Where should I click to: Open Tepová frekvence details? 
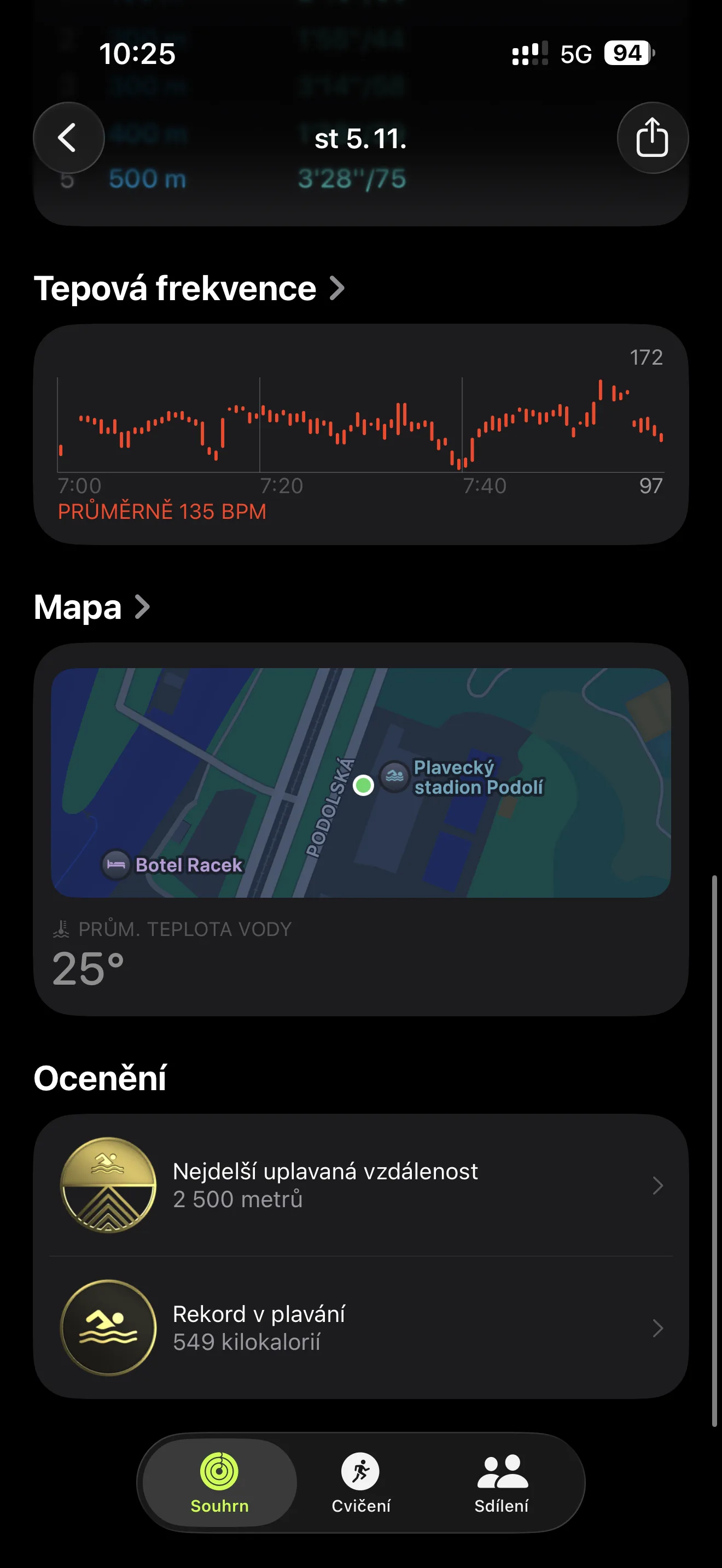point(189,288)
